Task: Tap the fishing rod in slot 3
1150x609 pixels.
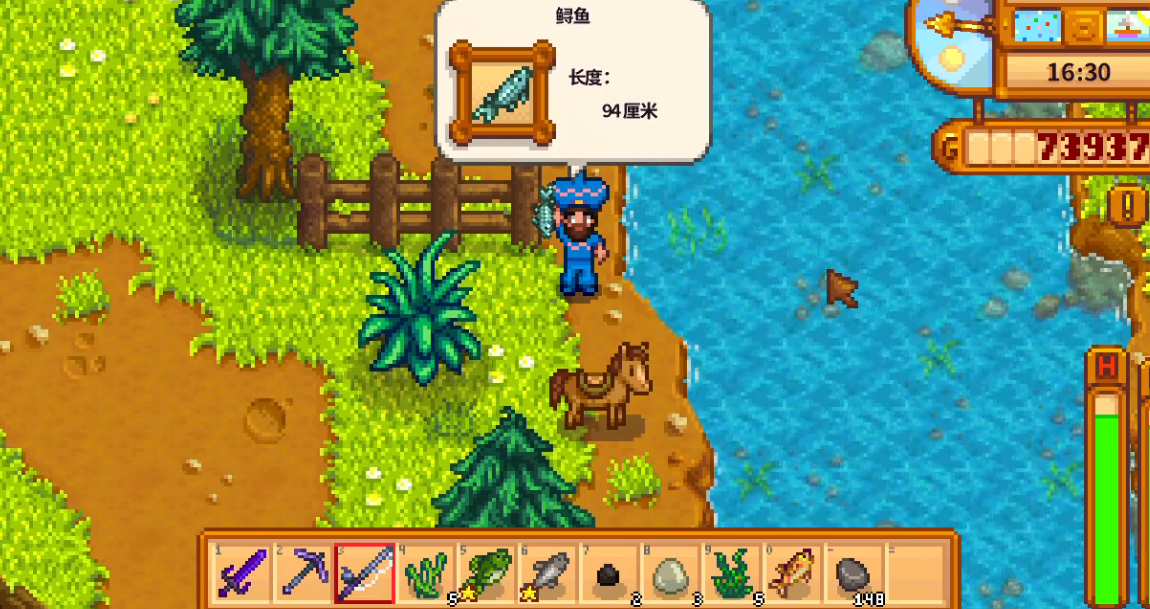Action: 365,573
